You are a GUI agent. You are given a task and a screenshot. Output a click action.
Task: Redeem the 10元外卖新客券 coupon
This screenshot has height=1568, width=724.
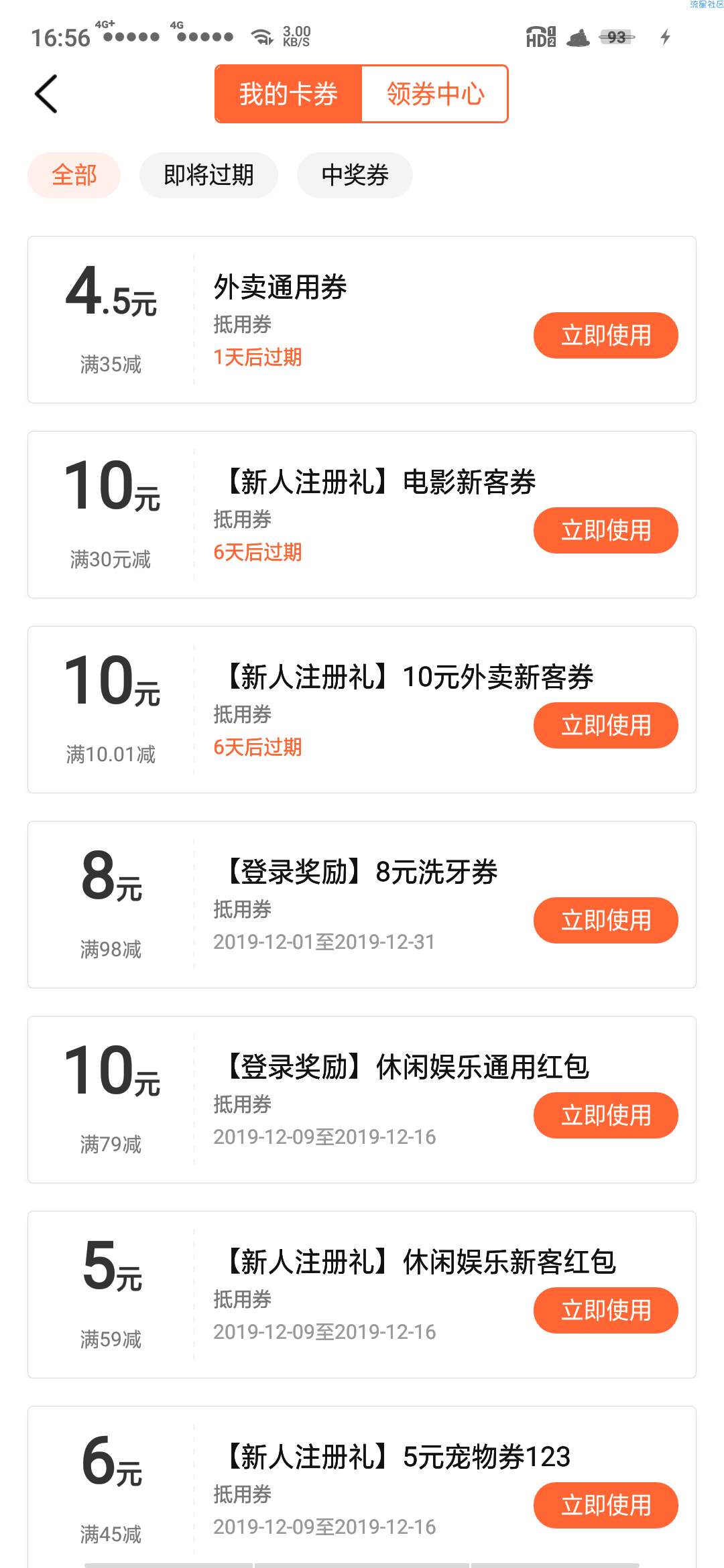(x=606, y=725)
